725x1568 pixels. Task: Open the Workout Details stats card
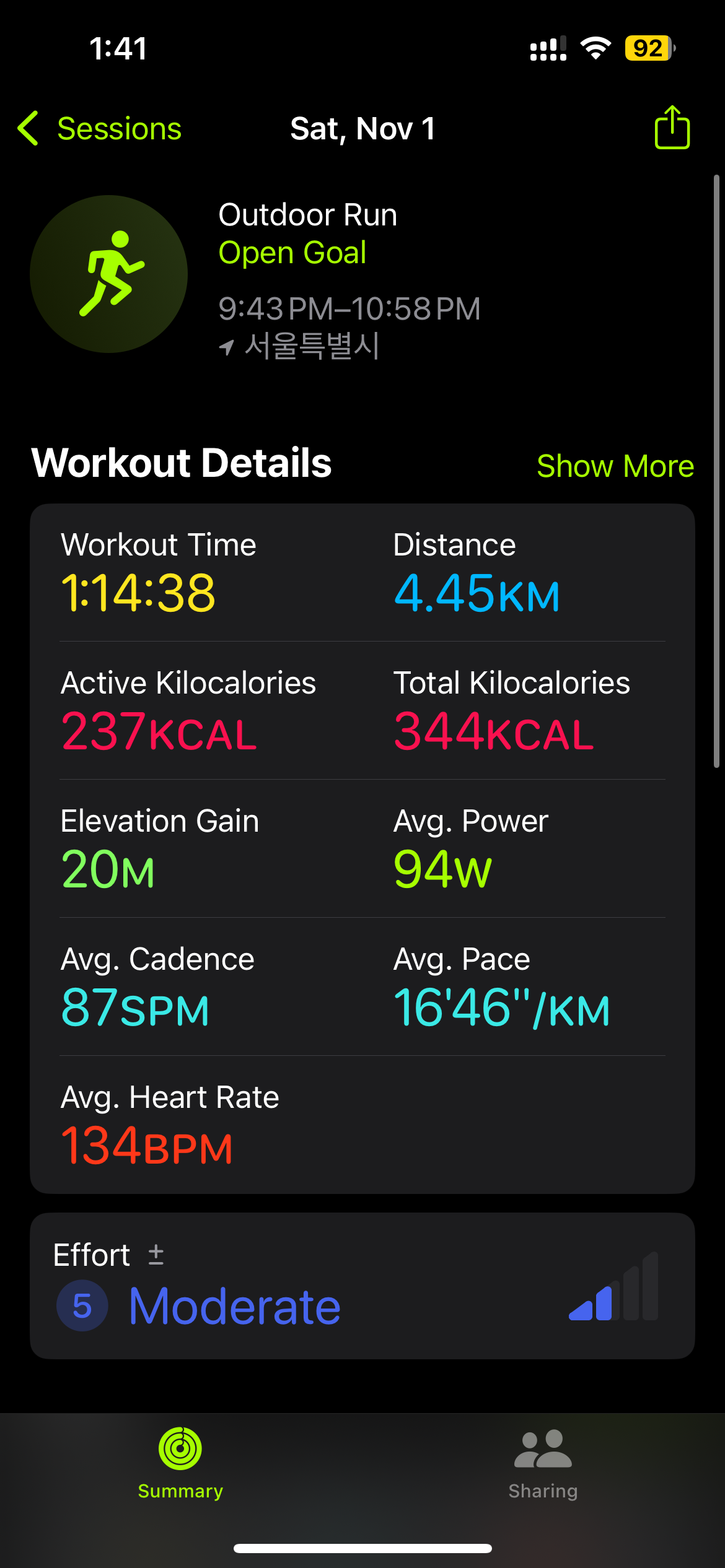click(x=362, y=848)
